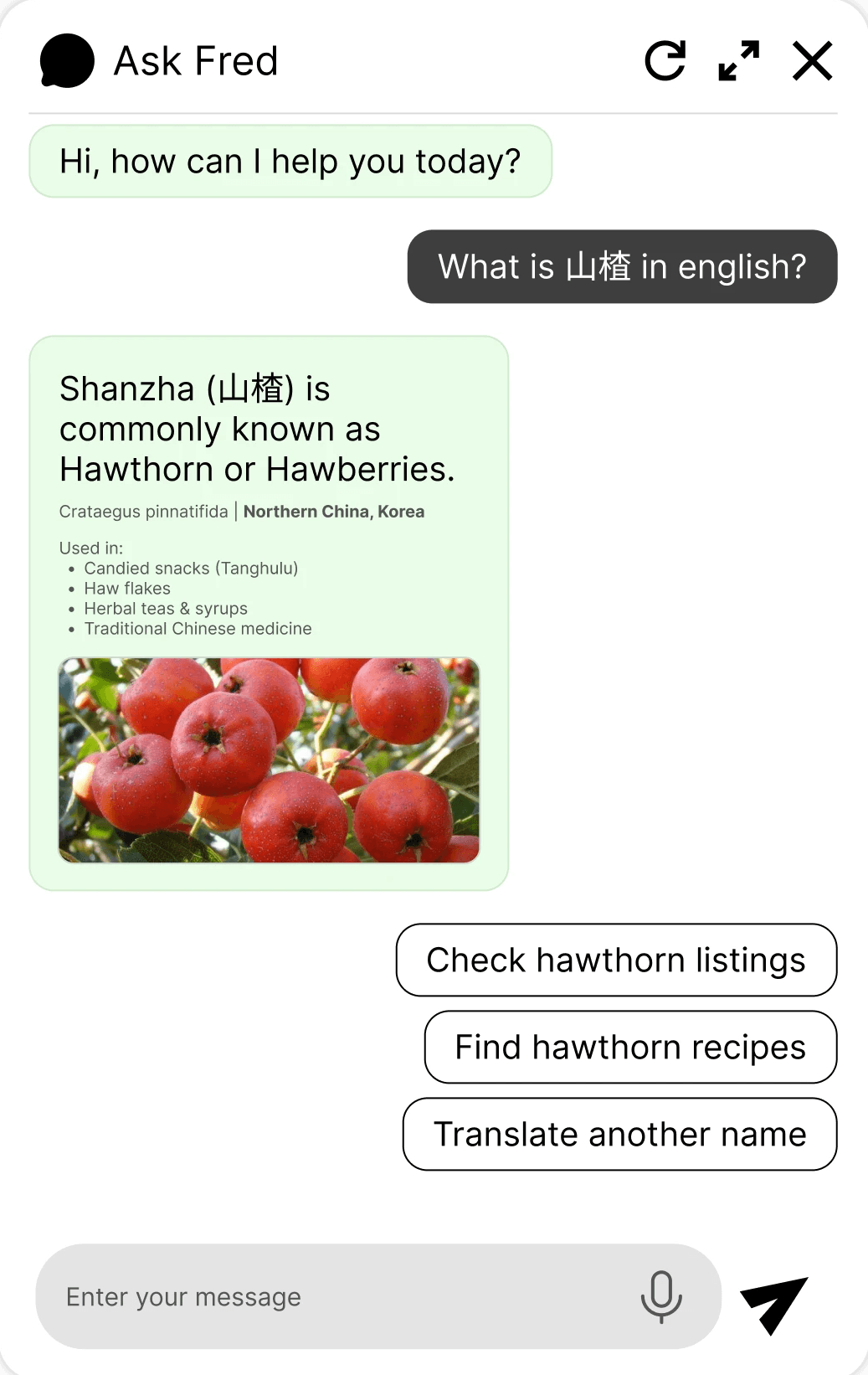Send the message with the arrow icon

pyautogui.click(x=774, y=1303)
